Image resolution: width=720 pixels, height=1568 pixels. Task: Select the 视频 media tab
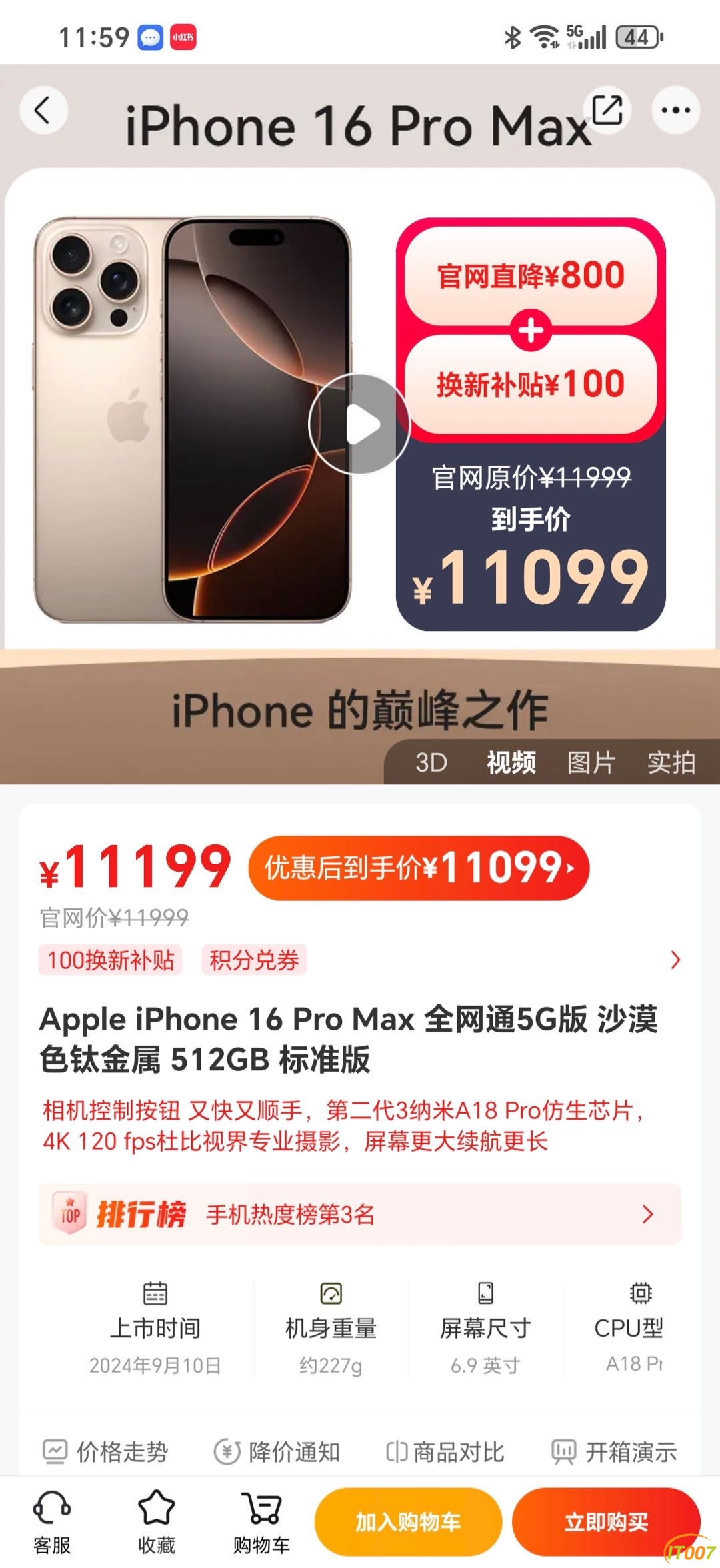click(x=511, y=762)
